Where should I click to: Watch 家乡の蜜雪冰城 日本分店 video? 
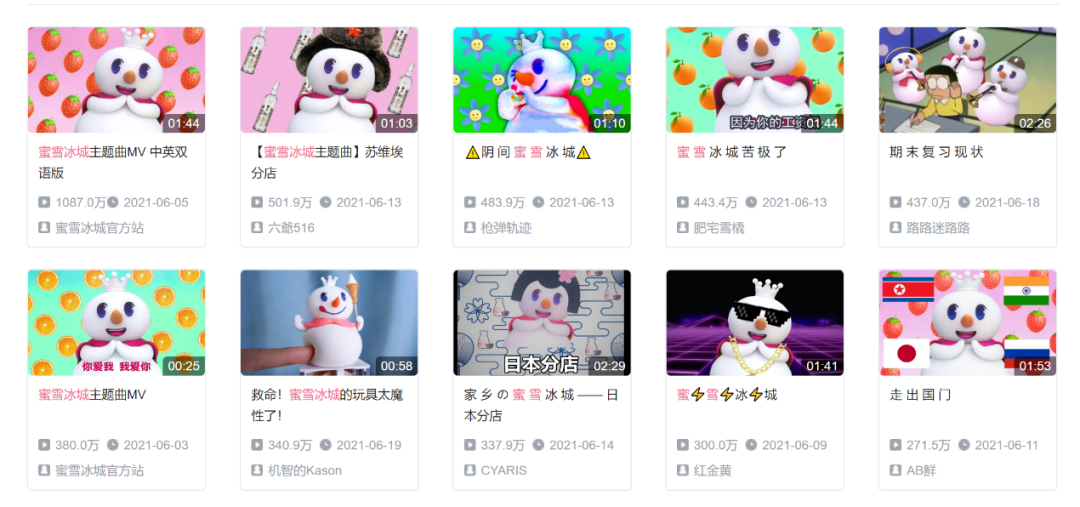pyautogui.click(x=542, y=322)
